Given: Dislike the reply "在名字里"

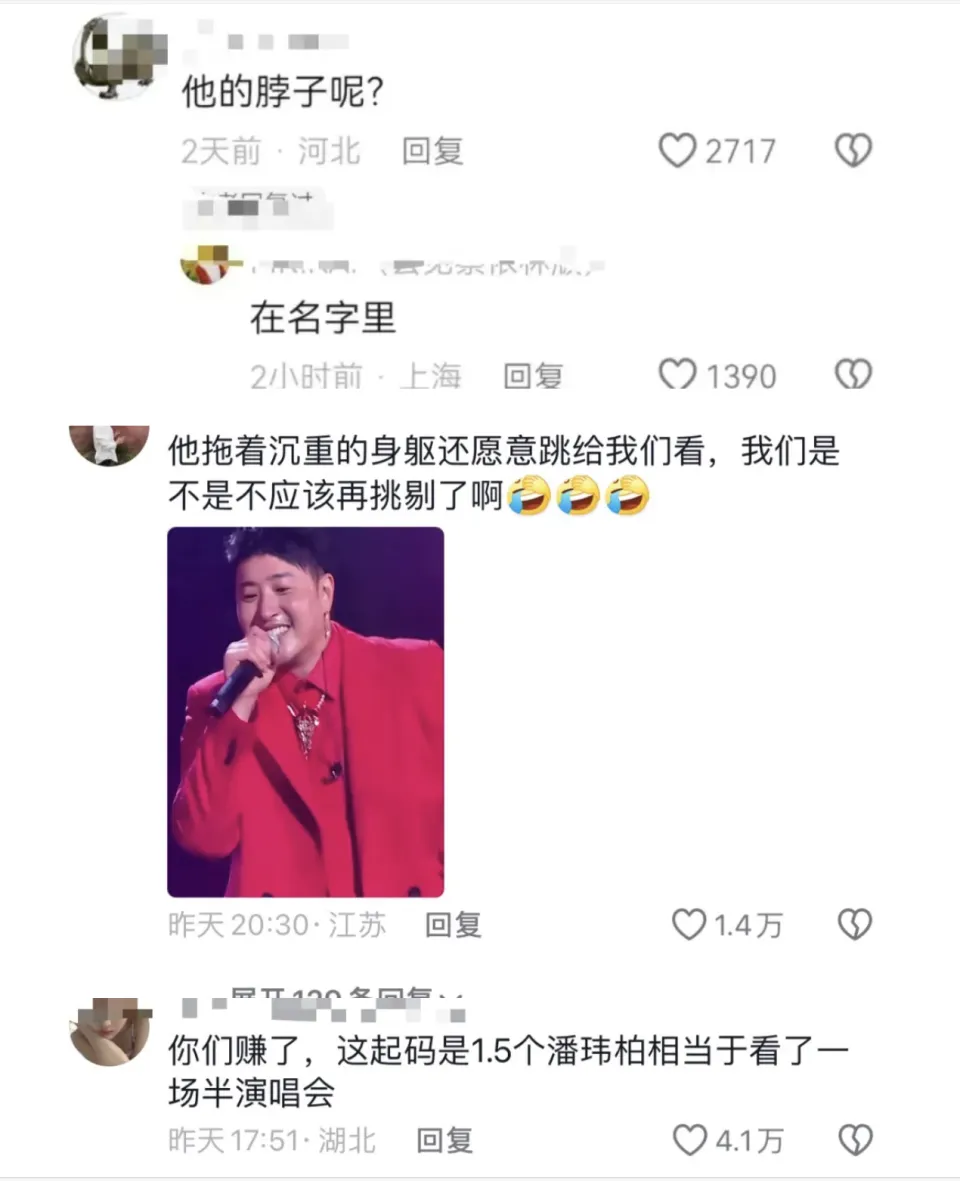Looking at the screenshot, I should click(853, 375).
